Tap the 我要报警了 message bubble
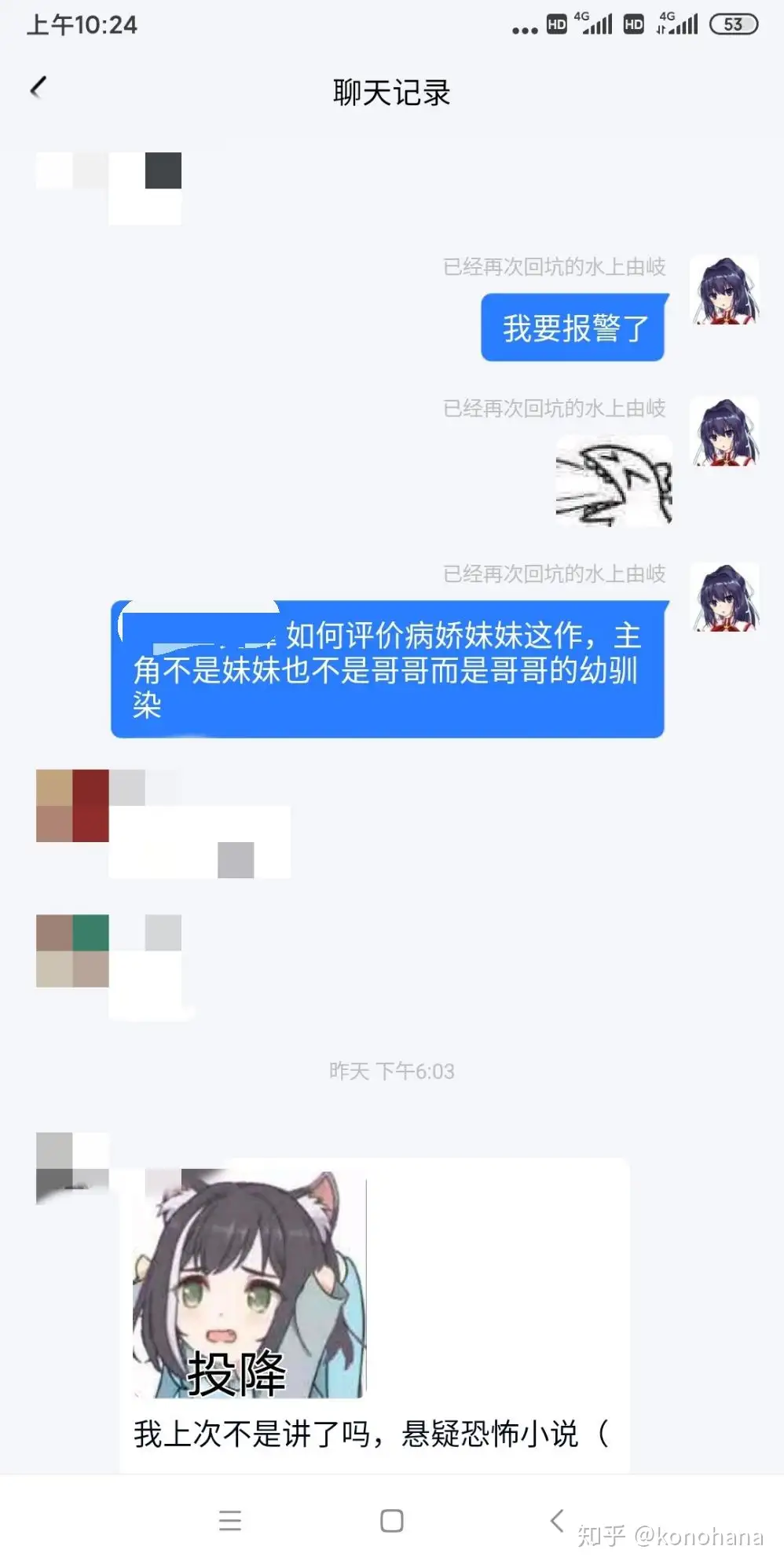 click(x=573, y=328)
